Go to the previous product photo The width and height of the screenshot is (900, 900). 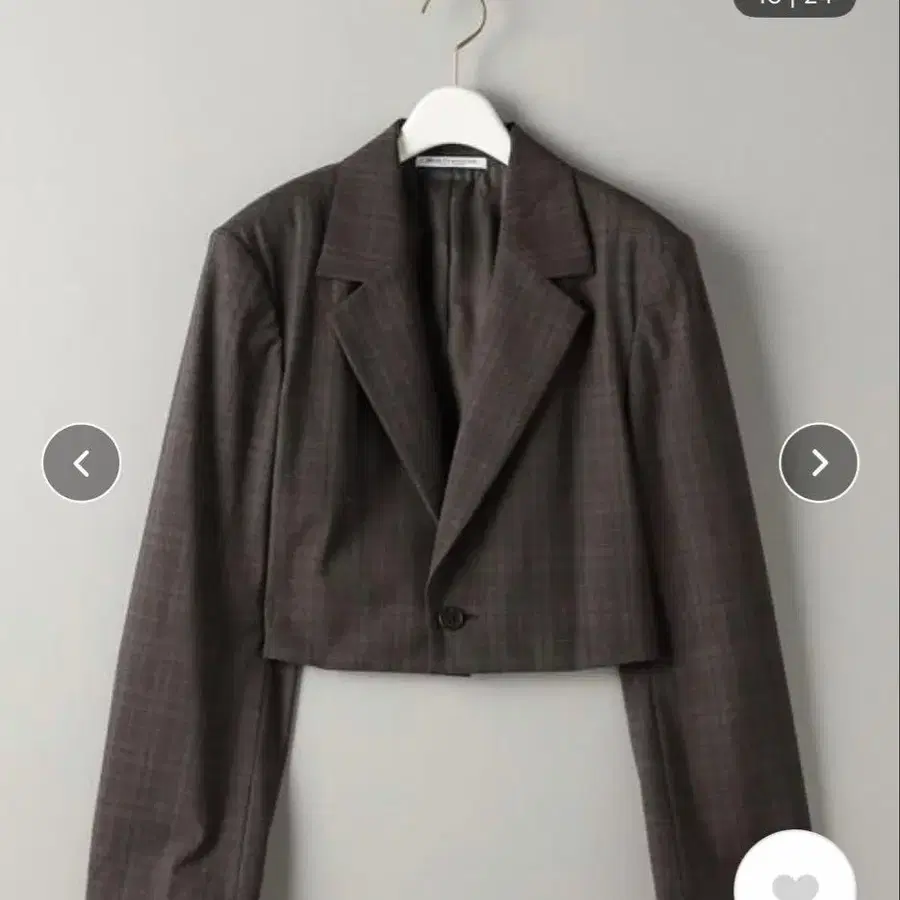click(81, 462)
